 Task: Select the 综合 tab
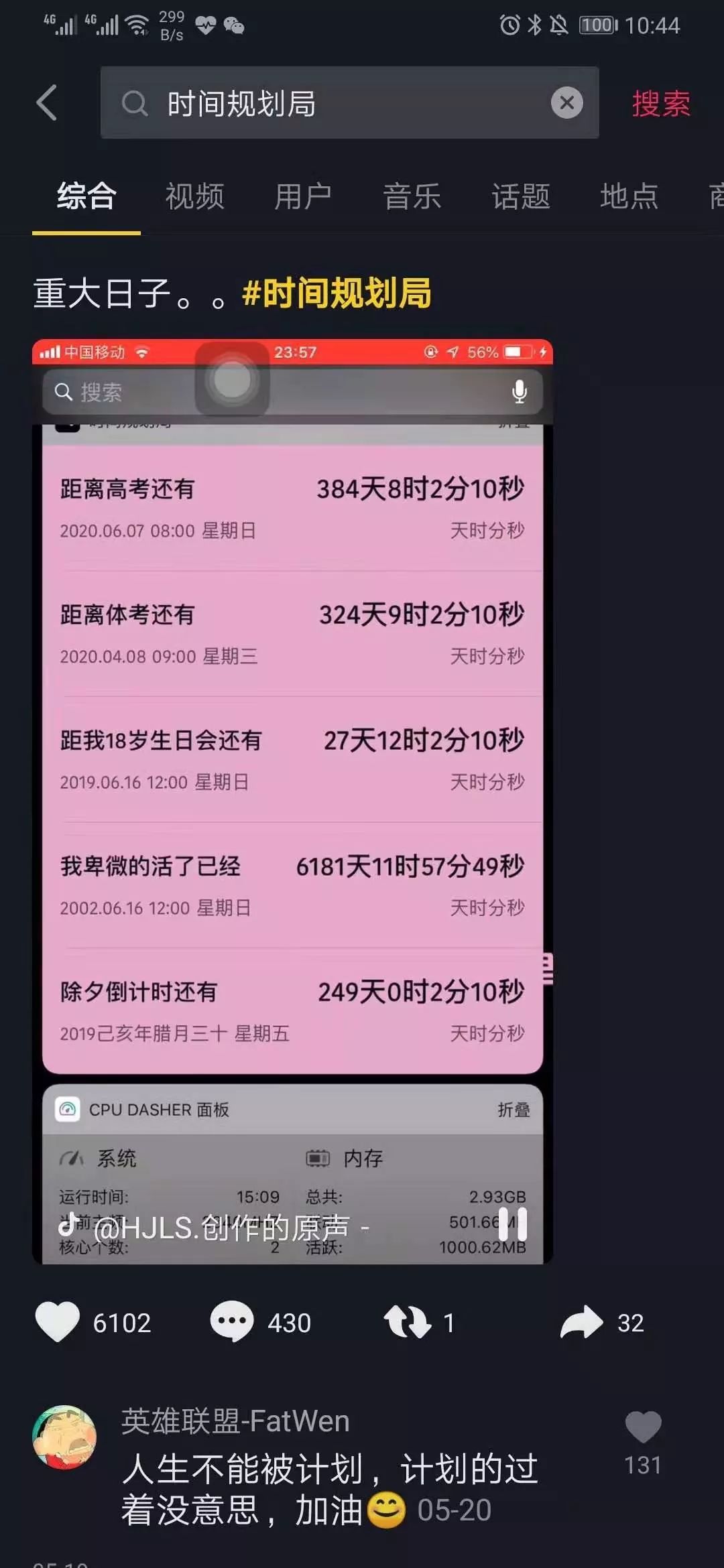point(86,197)
